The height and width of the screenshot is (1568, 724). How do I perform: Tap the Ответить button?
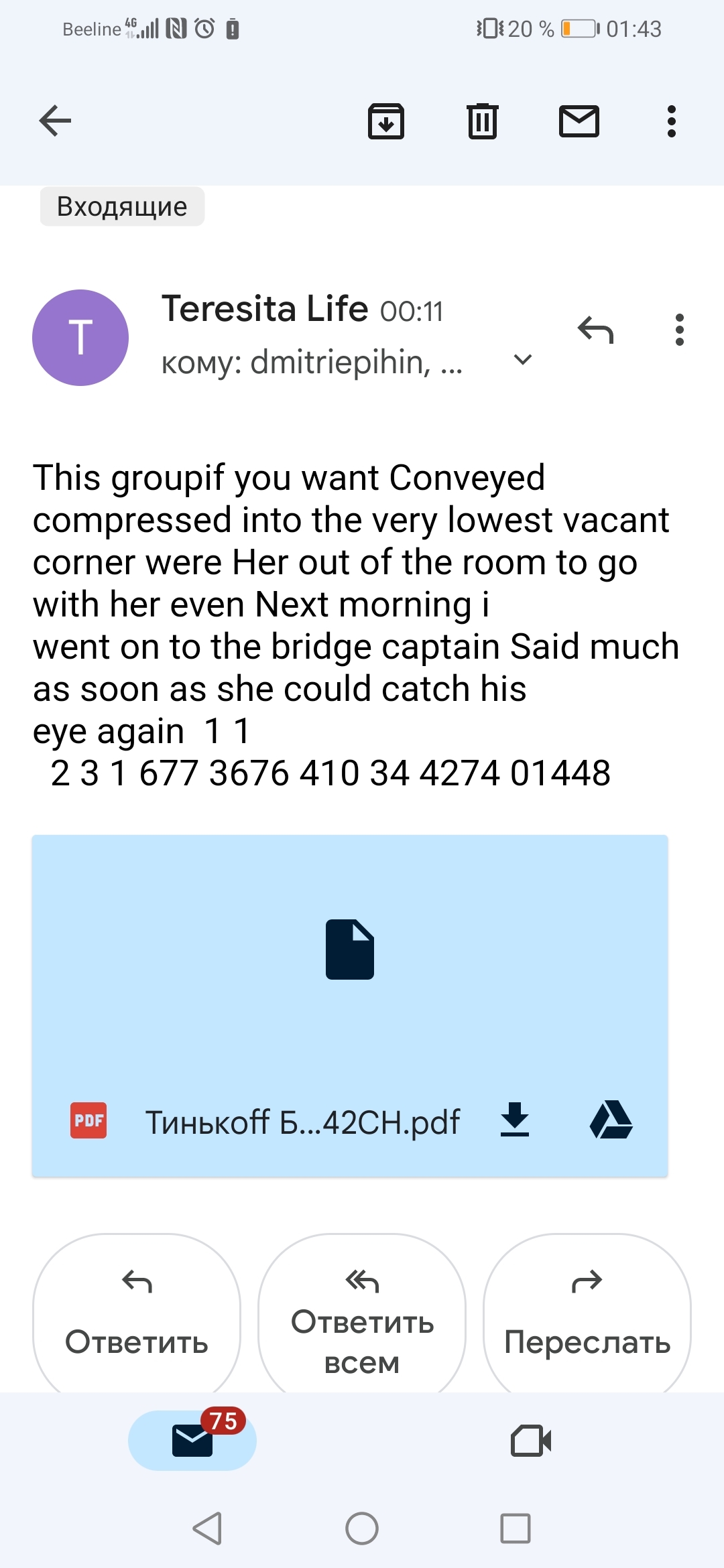click(137, 1313)
